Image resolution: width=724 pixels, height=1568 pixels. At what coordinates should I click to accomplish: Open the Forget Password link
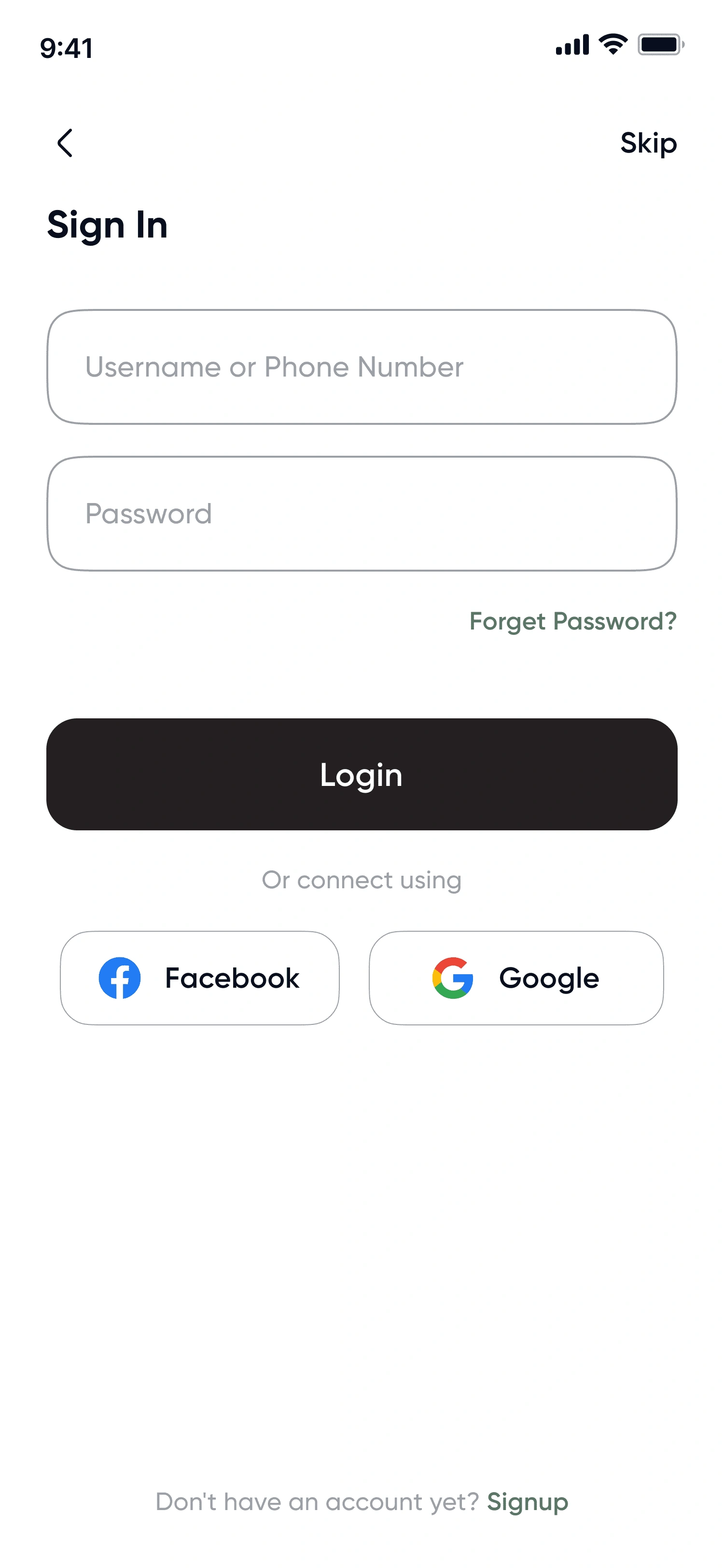pos(572,621)
